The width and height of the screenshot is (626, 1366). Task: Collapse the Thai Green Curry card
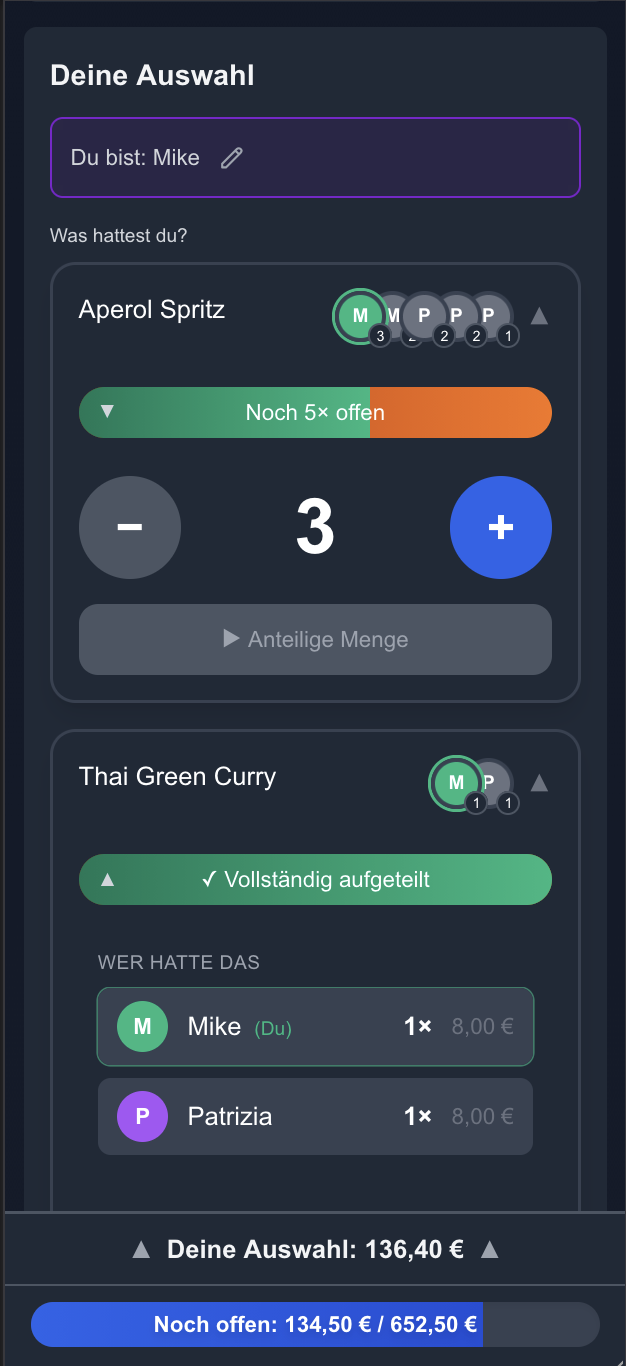coord(539,783)
